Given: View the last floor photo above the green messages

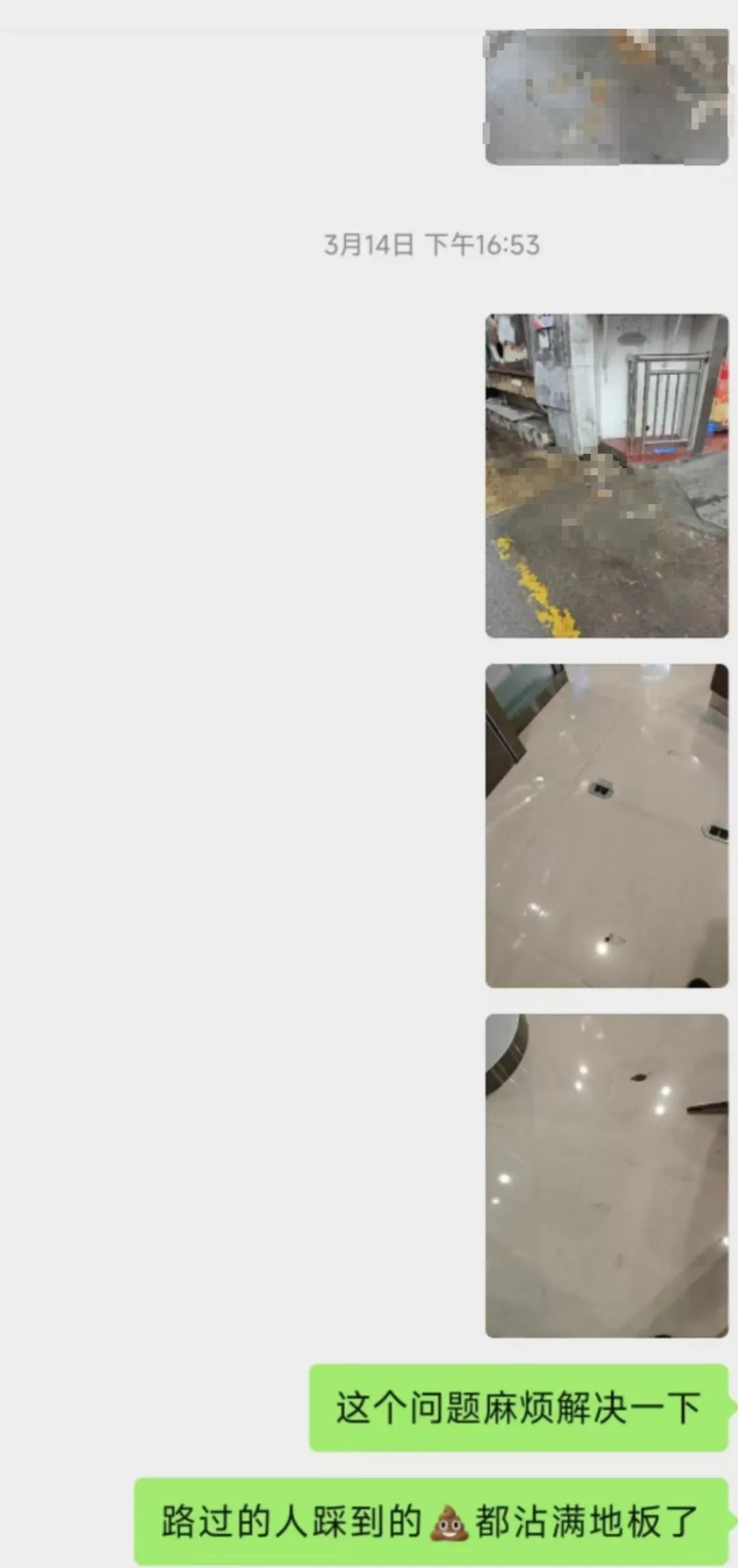Looking at the screenshot, I should 607,1175.
